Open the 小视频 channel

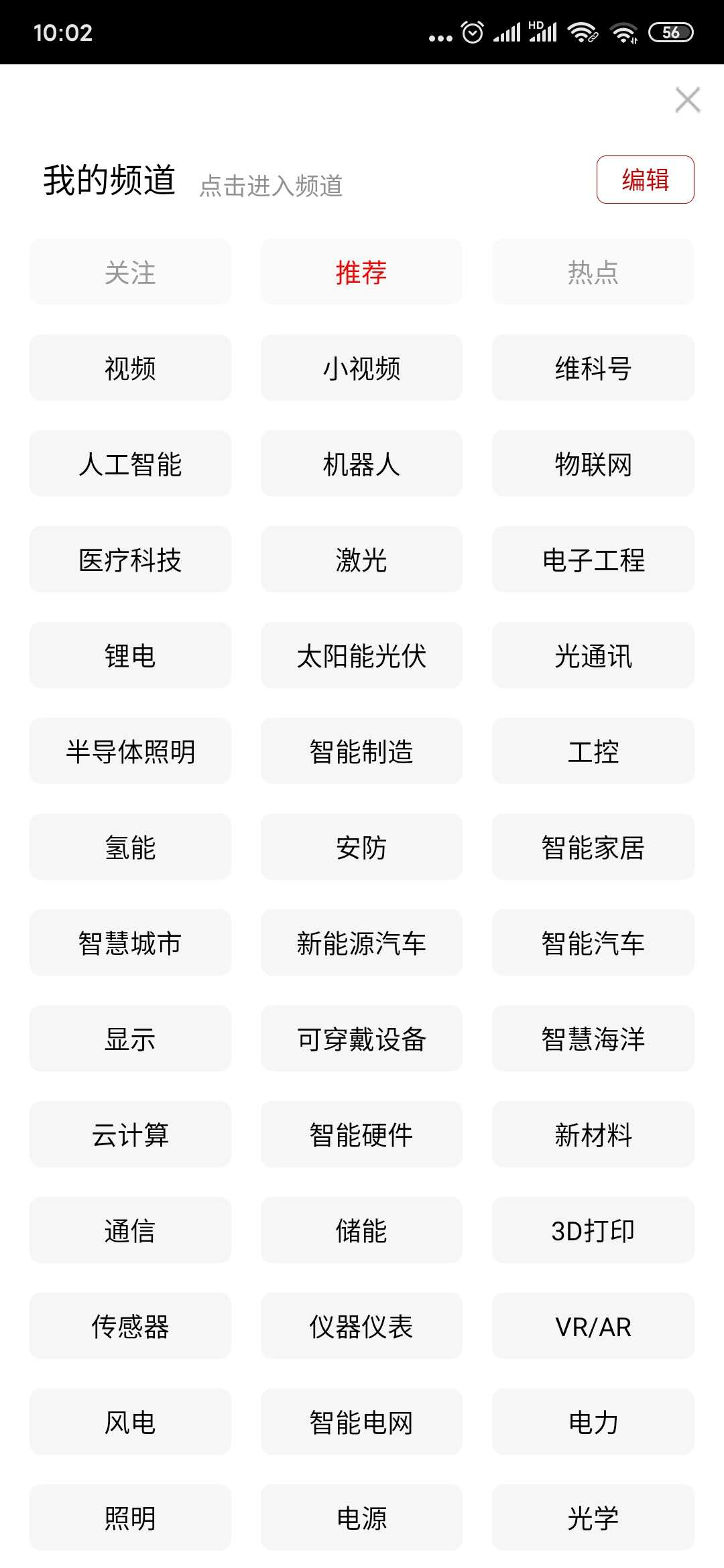(x=361, y=368)
